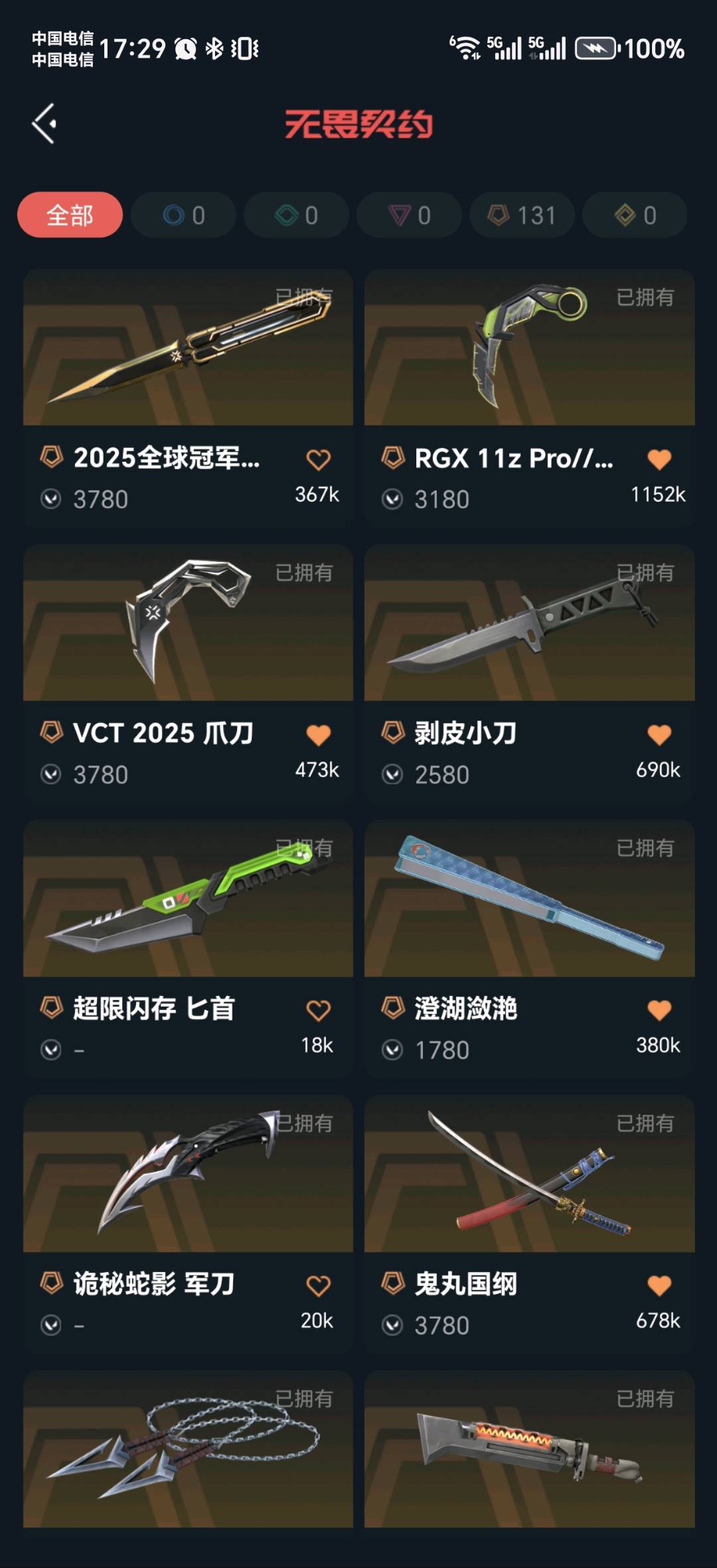Select the green diamond tier filter chip
The image size is (717, 1568).
296,215
